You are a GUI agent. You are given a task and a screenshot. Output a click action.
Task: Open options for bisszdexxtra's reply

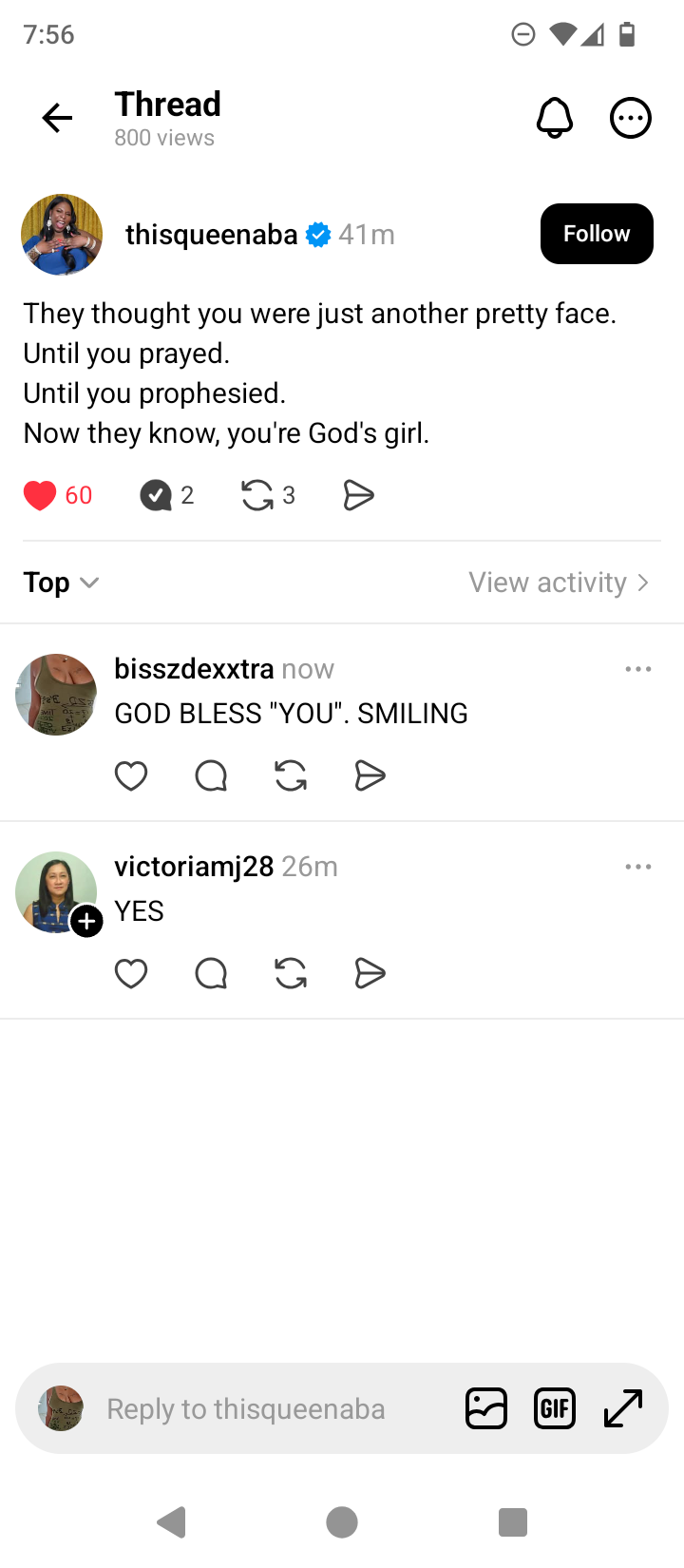[638, 670]
